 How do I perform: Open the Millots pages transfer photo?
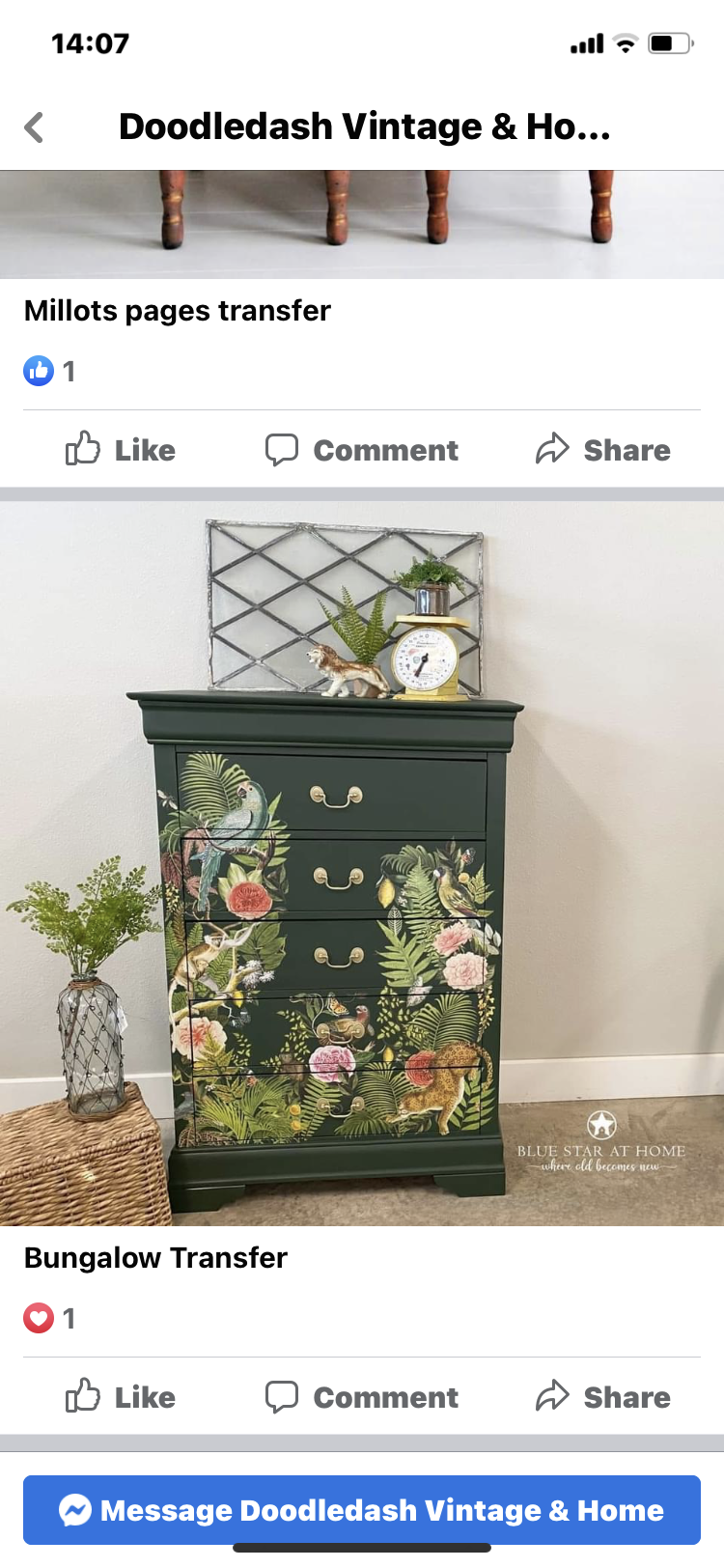(x=362, y=224)
